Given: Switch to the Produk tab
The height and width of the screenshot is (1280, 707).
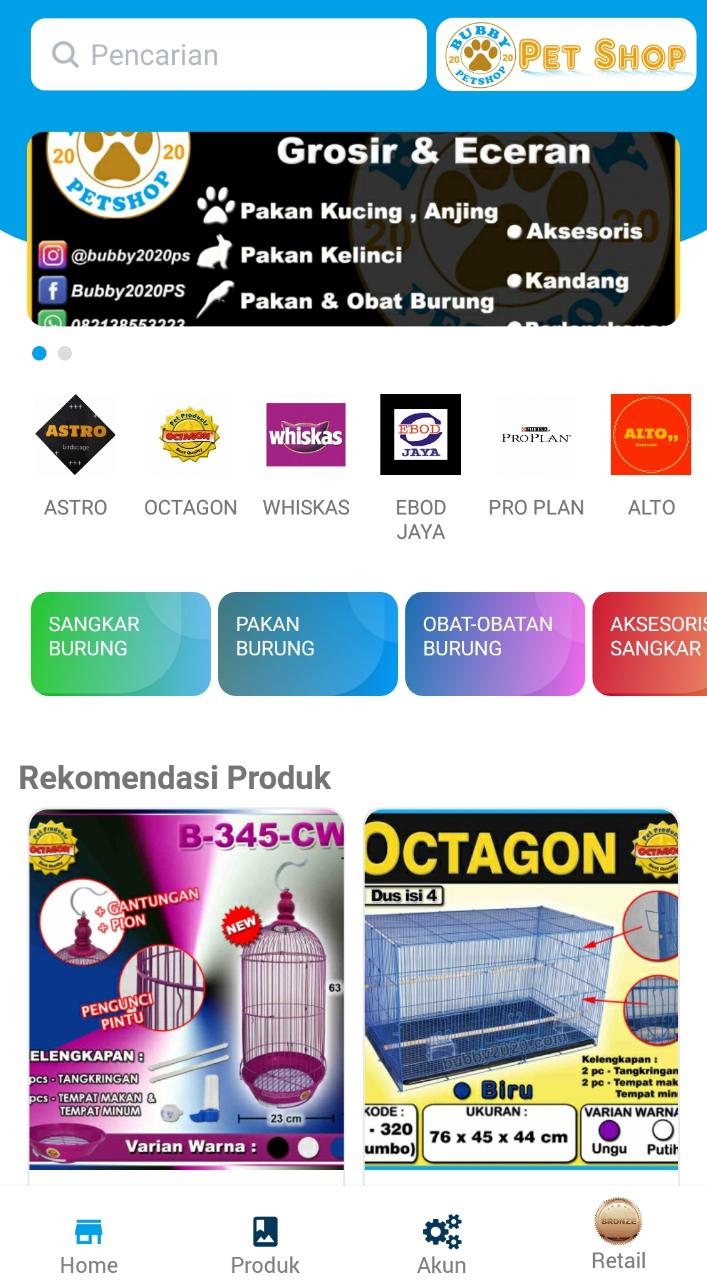Looking at the screenshot, I should coord(265,1245).
